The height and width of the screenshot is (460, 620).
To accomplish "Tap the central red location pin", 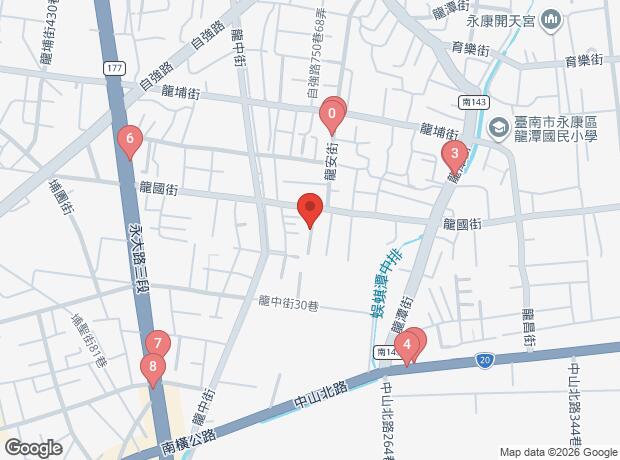I will click(x=310, y=209).
